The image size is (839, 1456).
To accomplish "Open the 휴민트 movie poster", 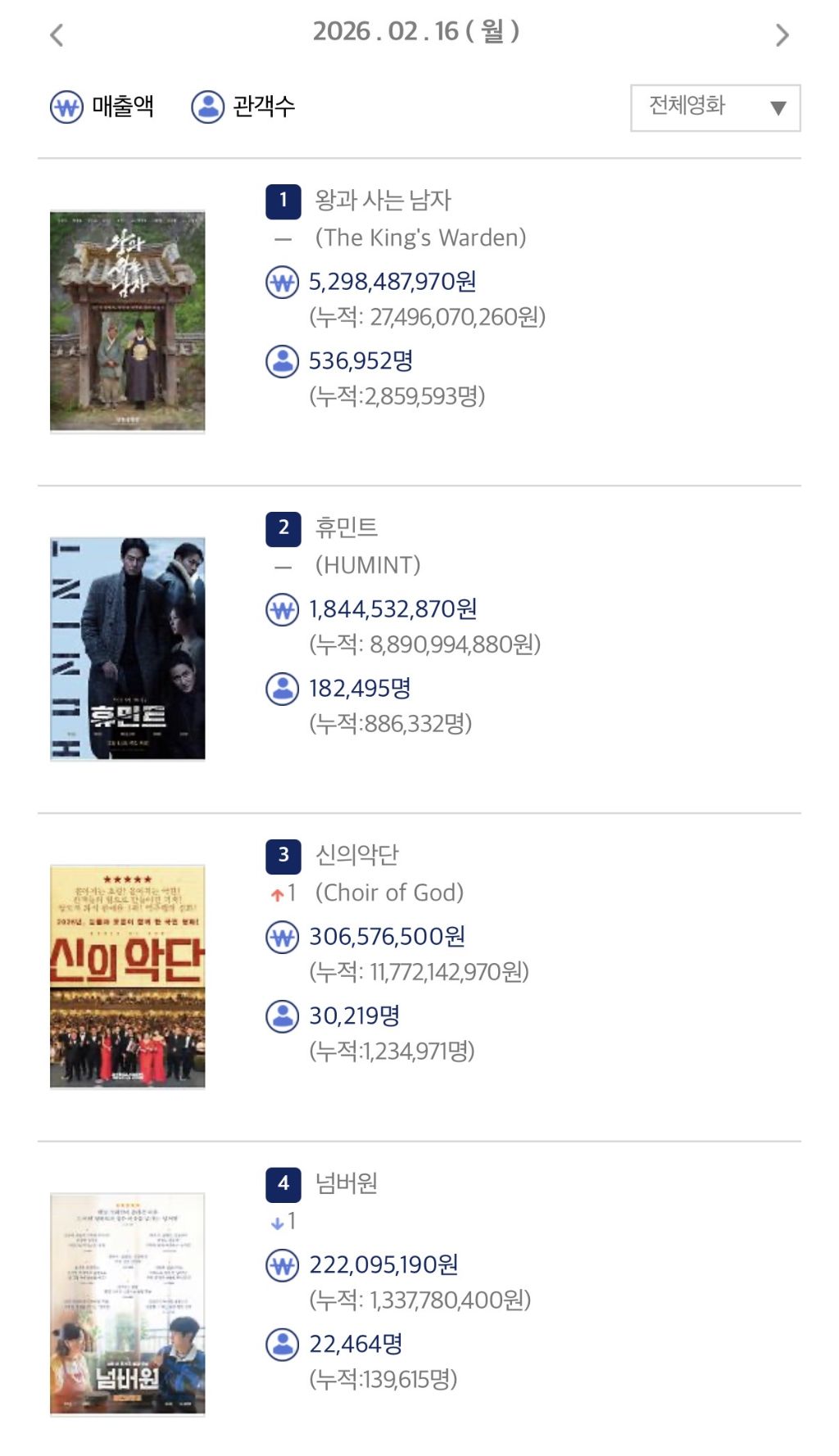I will tap(127, 649).
